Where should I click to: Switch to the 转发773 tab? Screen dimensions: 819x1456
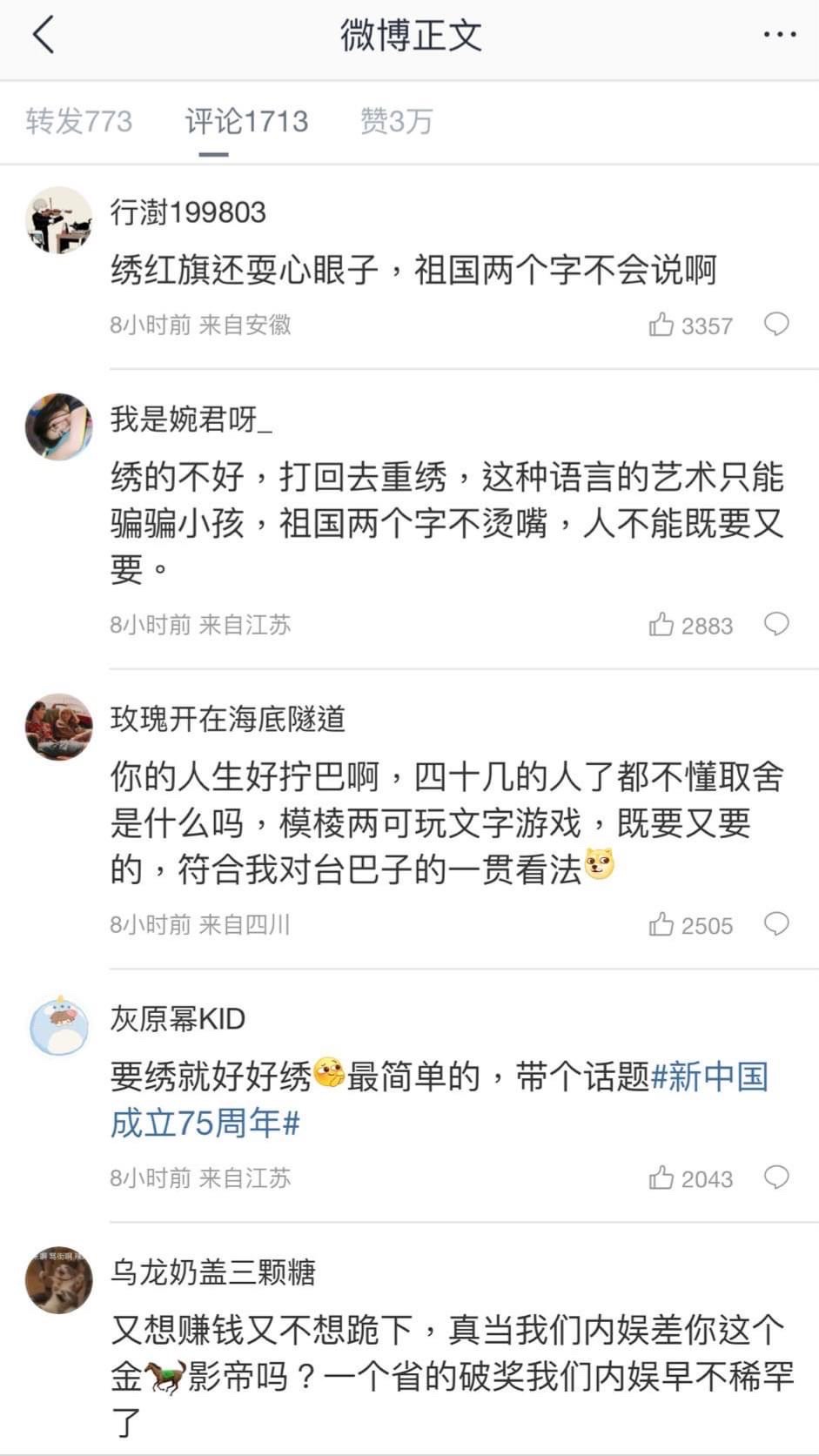click(x=79, y=121)
